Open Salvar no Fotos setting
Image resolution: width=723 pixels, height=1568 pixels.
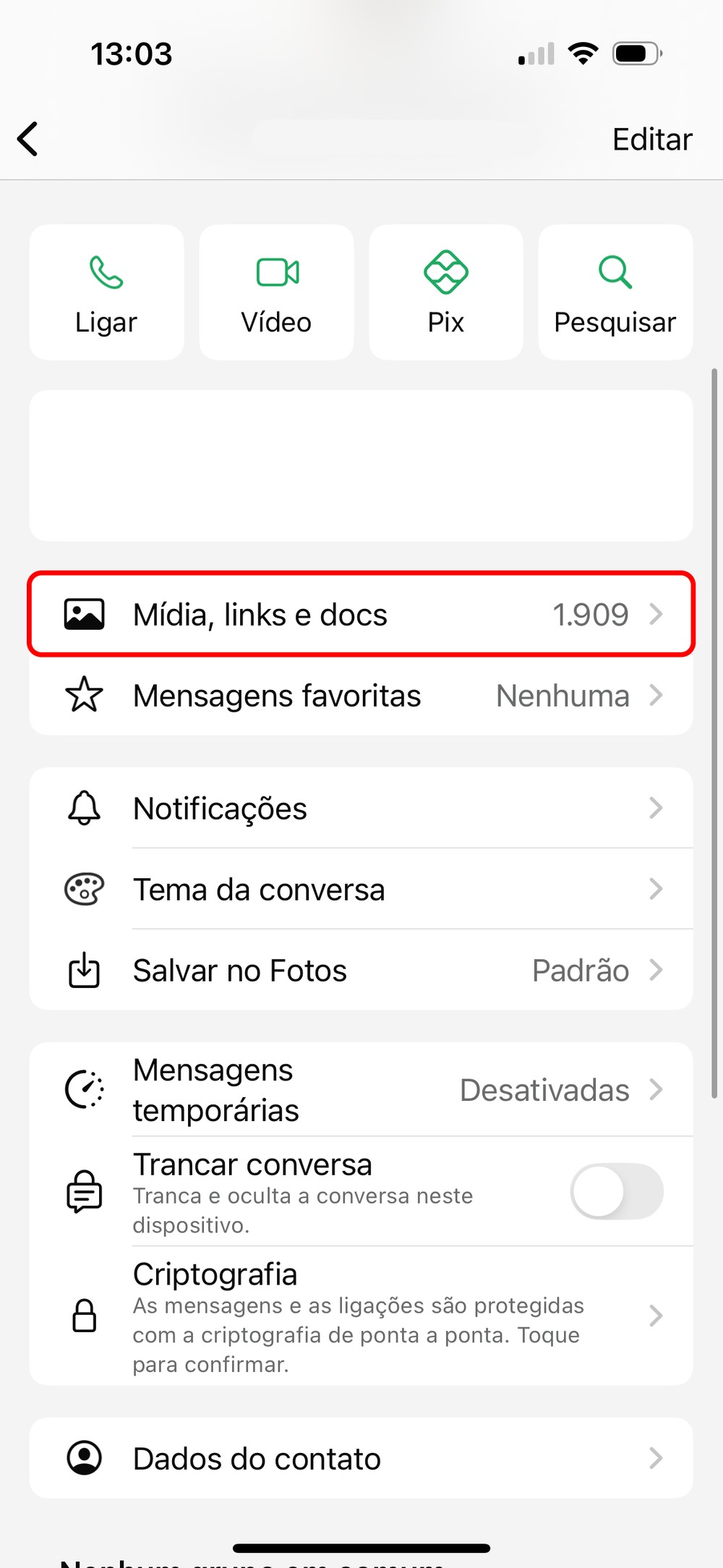point(361,970)
